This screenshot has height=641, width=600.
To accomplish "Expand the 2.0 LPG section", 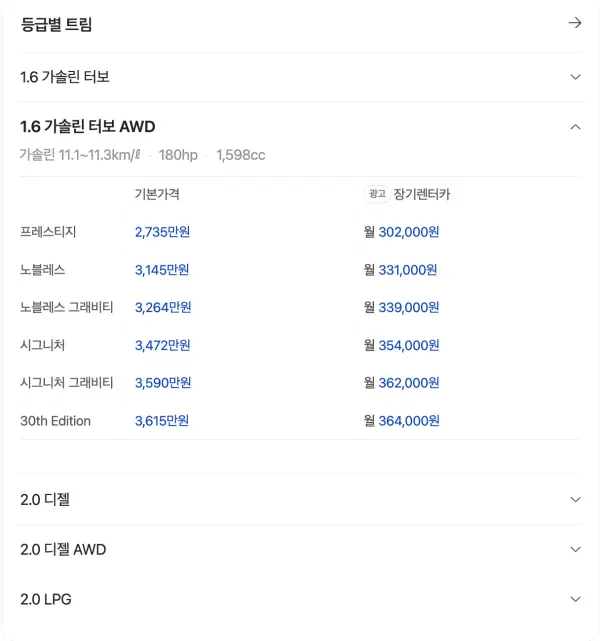I will 300,599.
